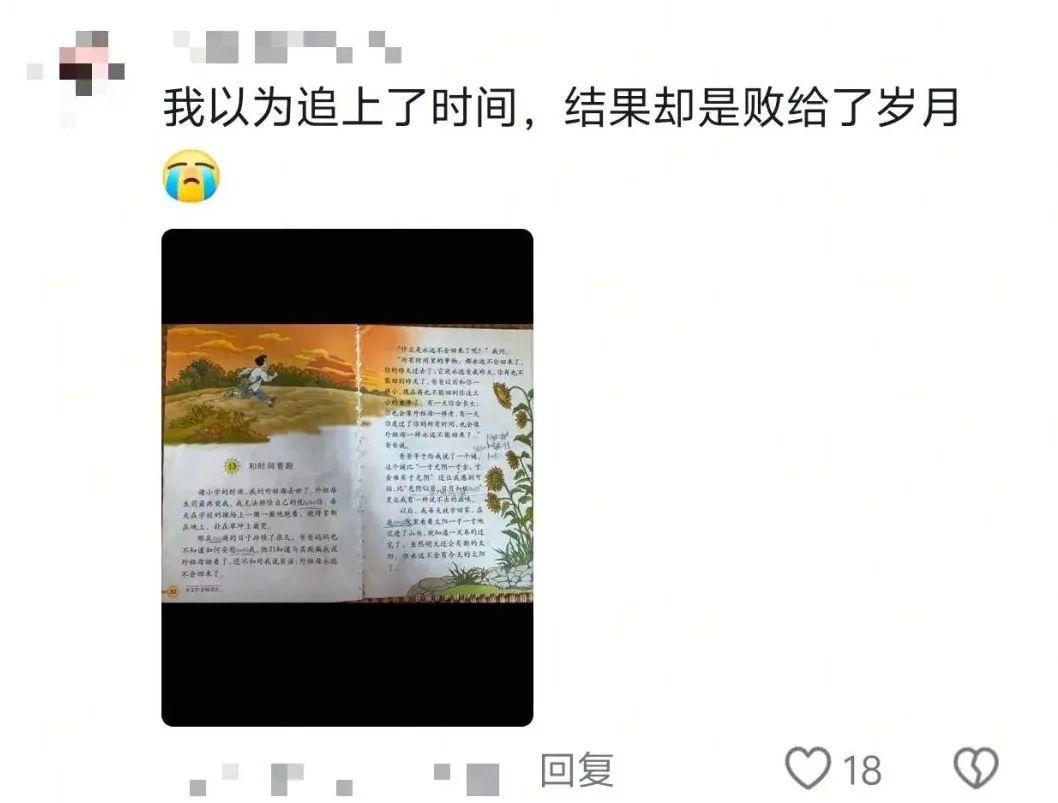This screenshot has height=803, width=1058.
Task: Tap 回复 to reply to this comment
Action: coord(576,770)
